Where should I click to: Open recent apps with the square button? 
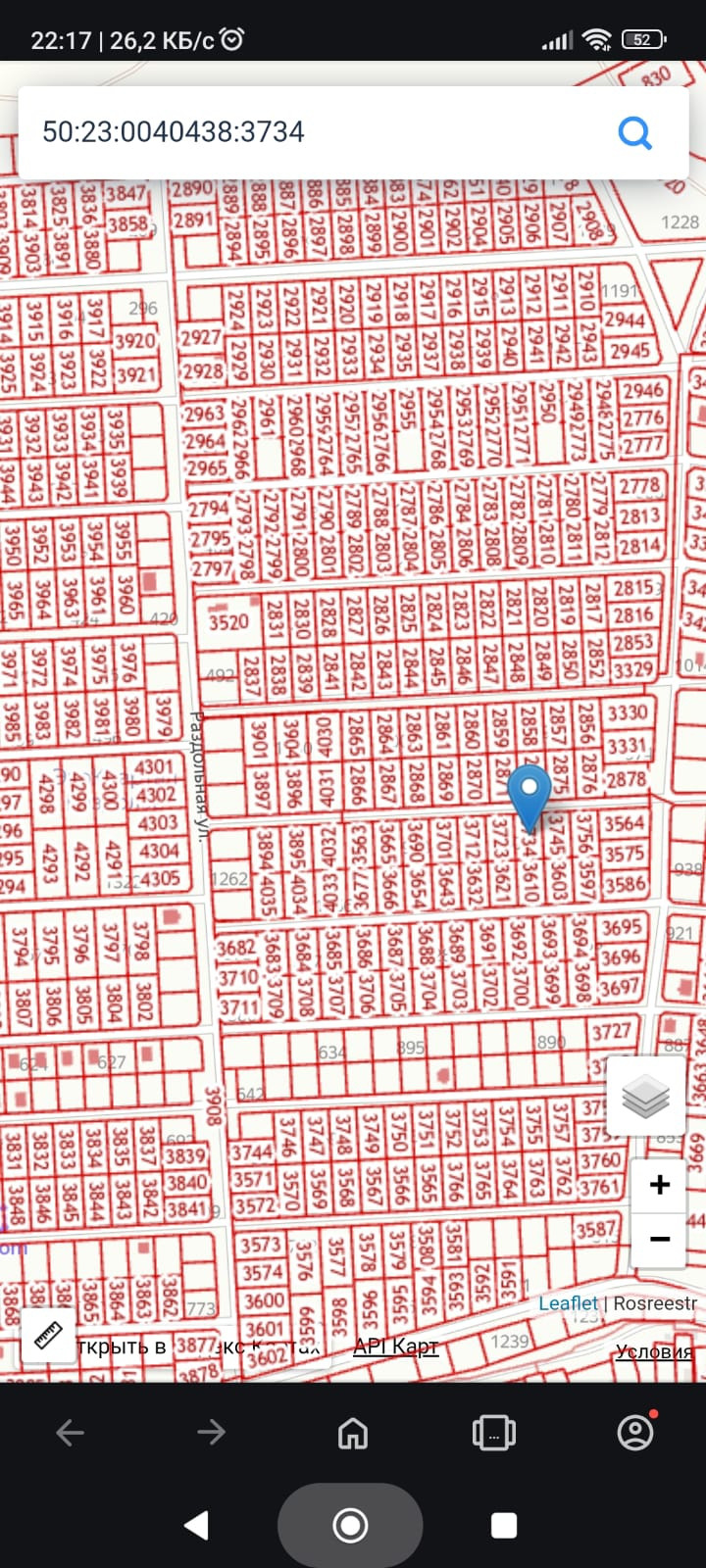(x=504, y=1525)
